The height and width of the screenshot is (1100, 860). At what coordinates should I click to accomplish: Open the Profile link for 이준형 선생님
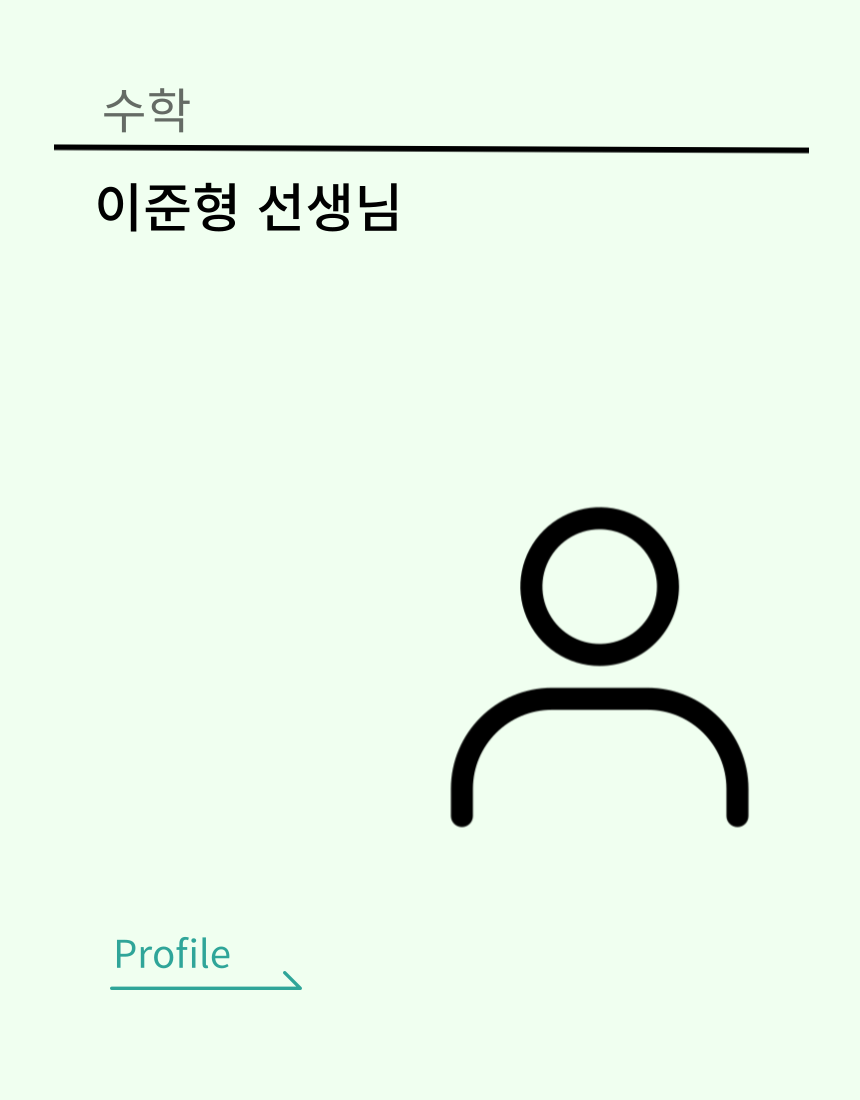pyautogui.click(x=173, y=955)
